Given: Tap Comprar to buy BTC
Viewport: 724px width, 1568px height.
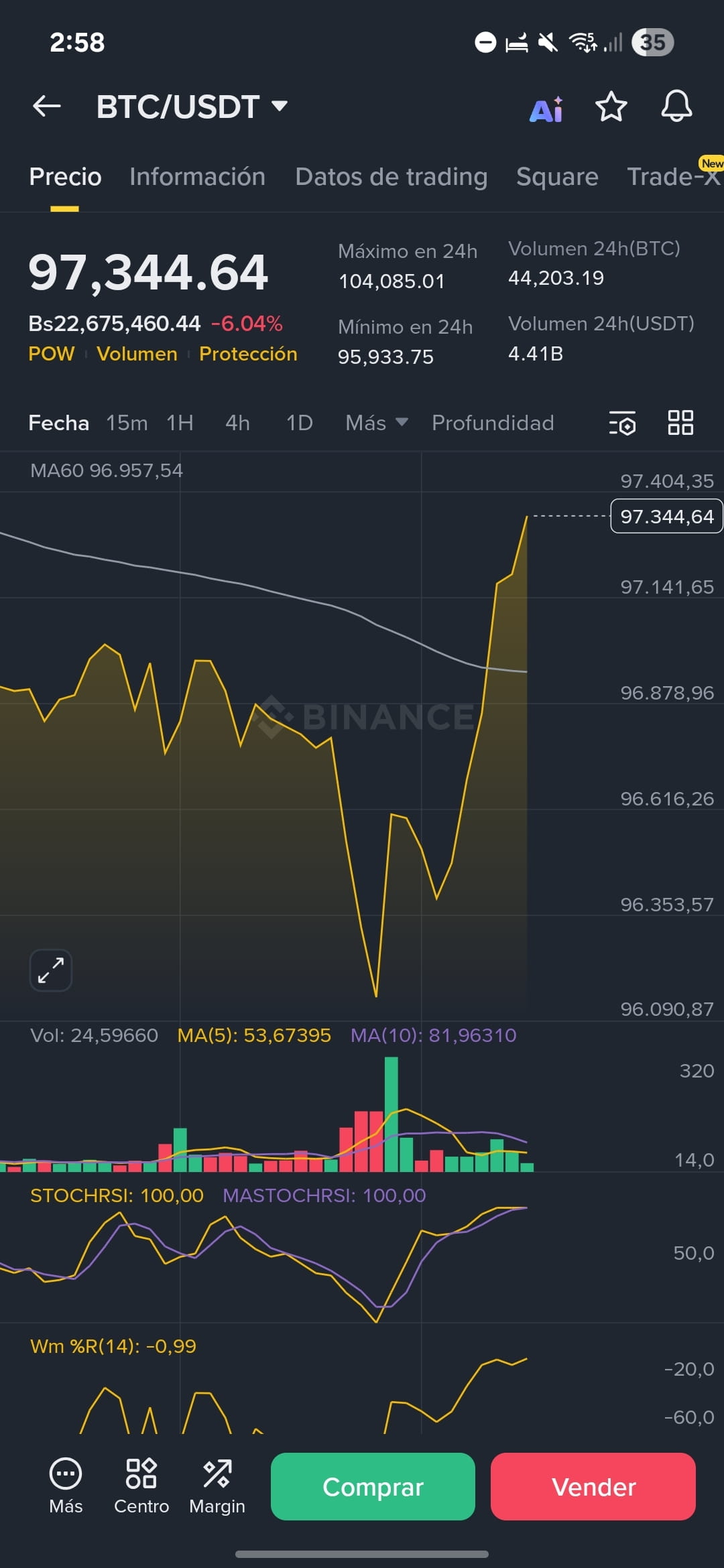Looking at the screenshot, I should 373,1486.
